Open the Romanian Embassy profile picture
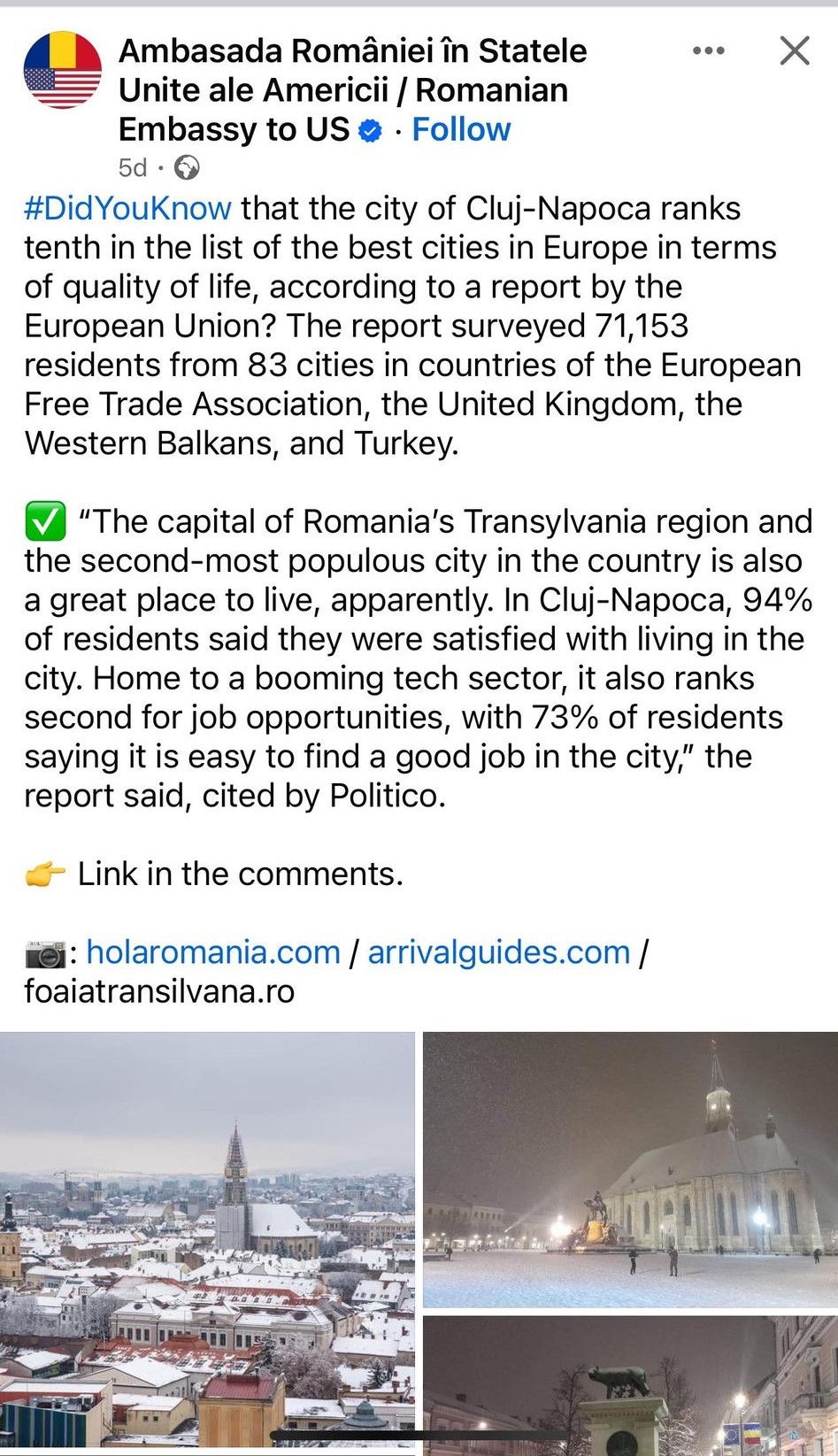 tap(63, 71)
